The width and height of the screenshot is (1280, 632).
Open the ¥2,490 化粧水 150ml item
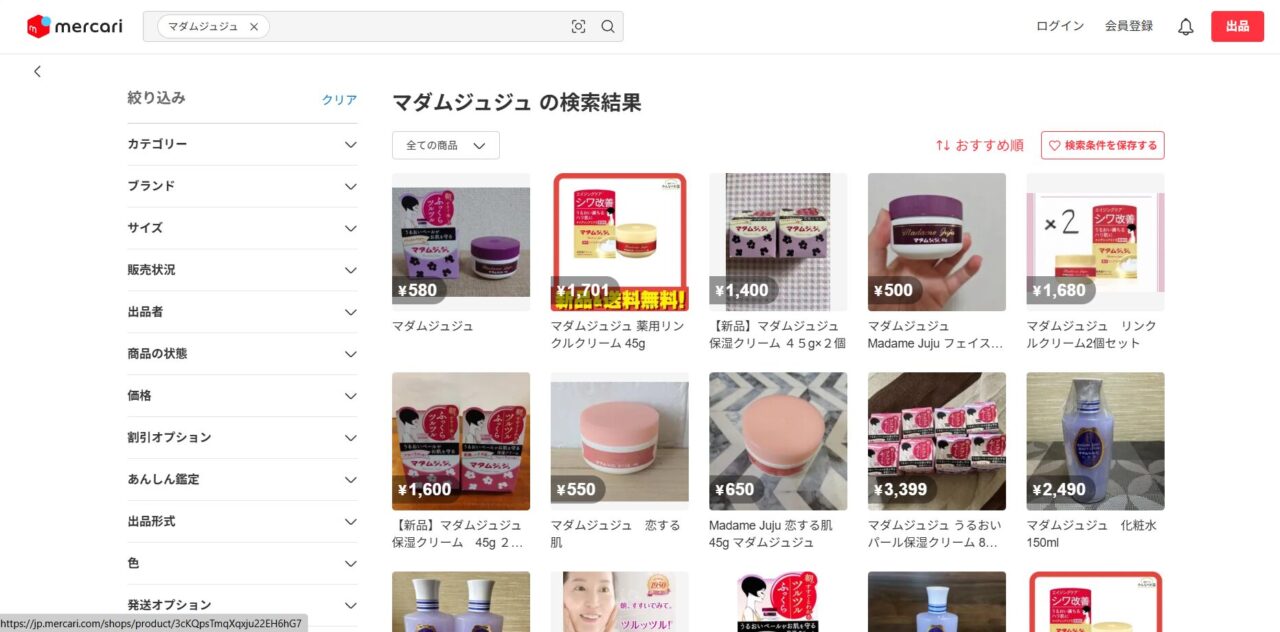(x=1095, y=441)
